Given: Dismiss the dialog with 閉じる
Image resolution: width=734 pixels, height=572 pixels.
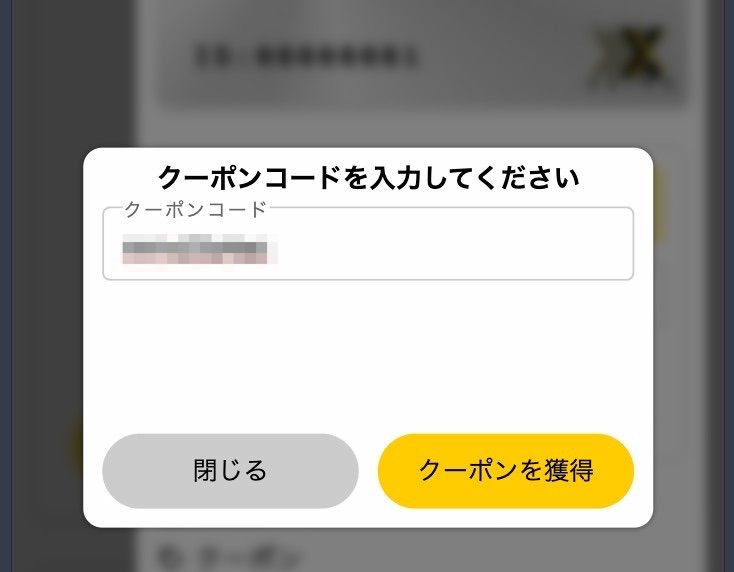Looking at the screenshot, I should tap(230, 471).
